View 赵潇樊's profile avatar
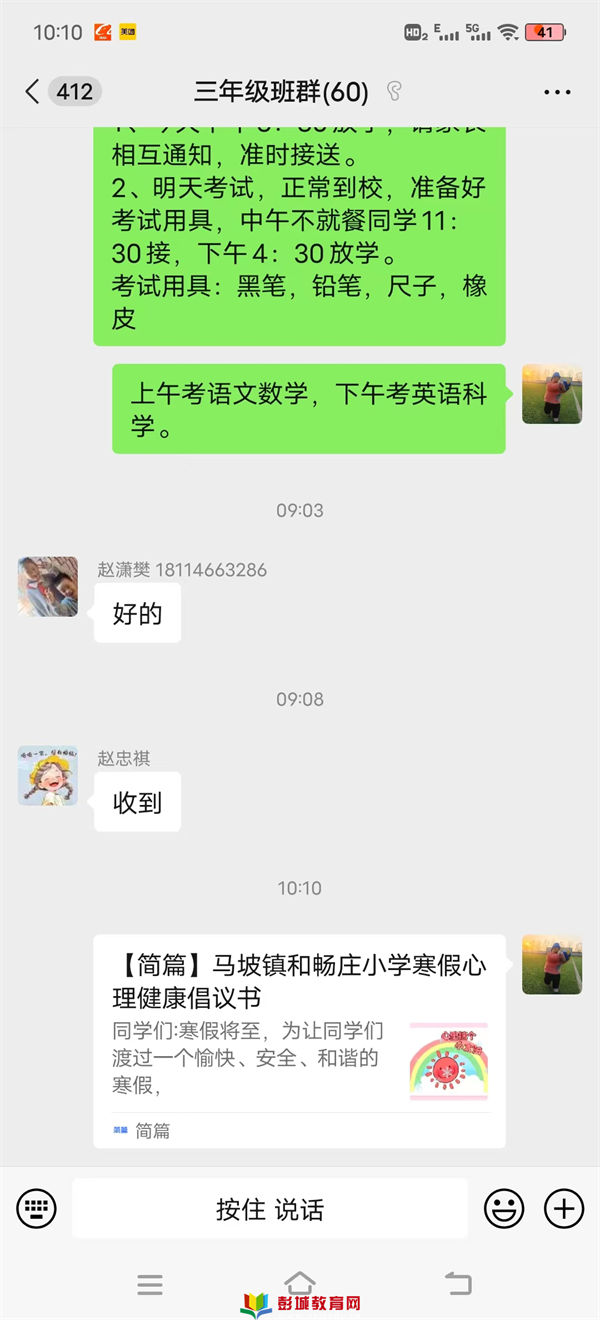This screenshot has height=1320, width=600. (x=48, y=586)
